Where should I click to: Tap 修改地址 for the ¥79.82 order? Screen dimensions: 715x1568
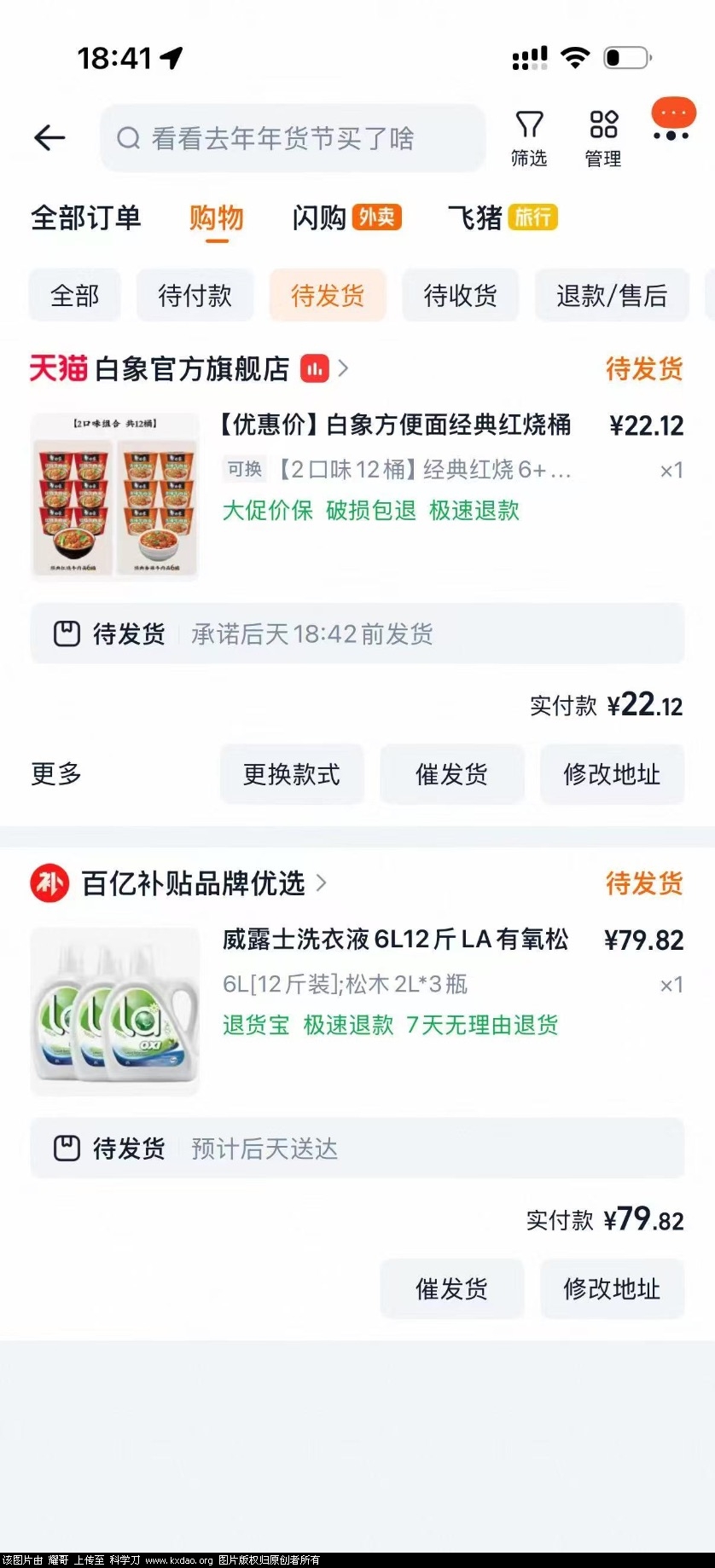[612, 1289]
